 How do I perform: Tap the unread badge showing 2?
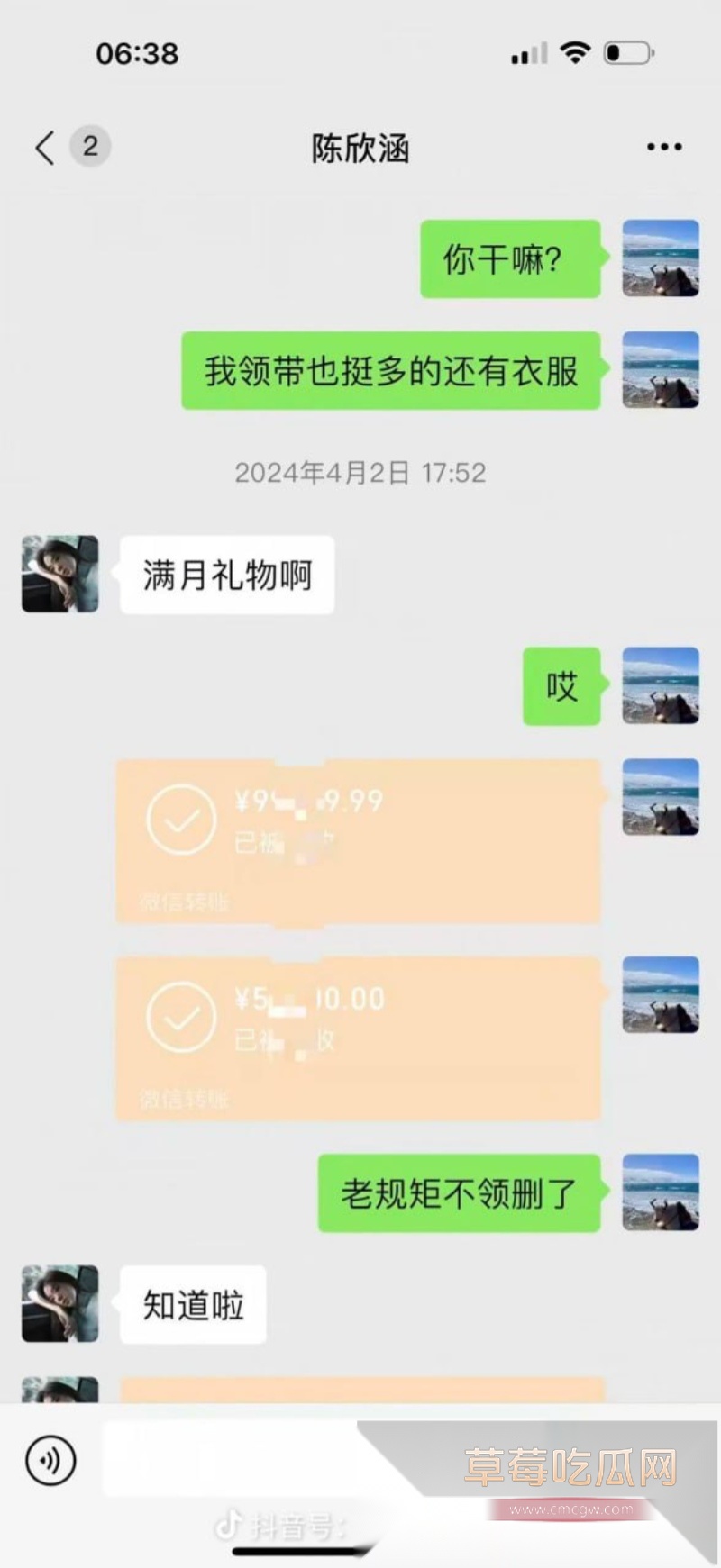pos(88,146)
